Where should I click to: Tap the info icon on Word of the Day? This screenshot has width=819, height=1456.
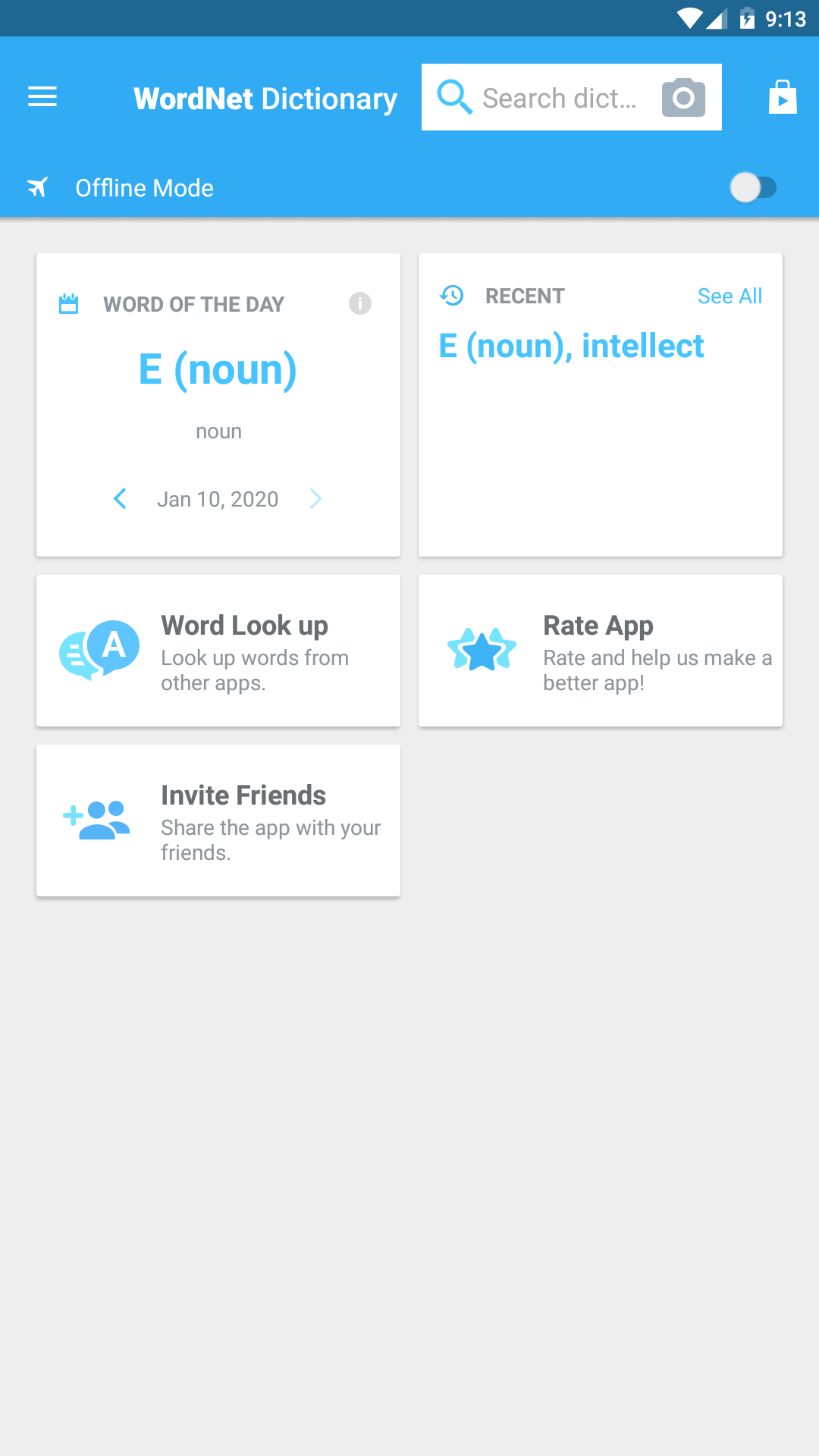point(360,304)
